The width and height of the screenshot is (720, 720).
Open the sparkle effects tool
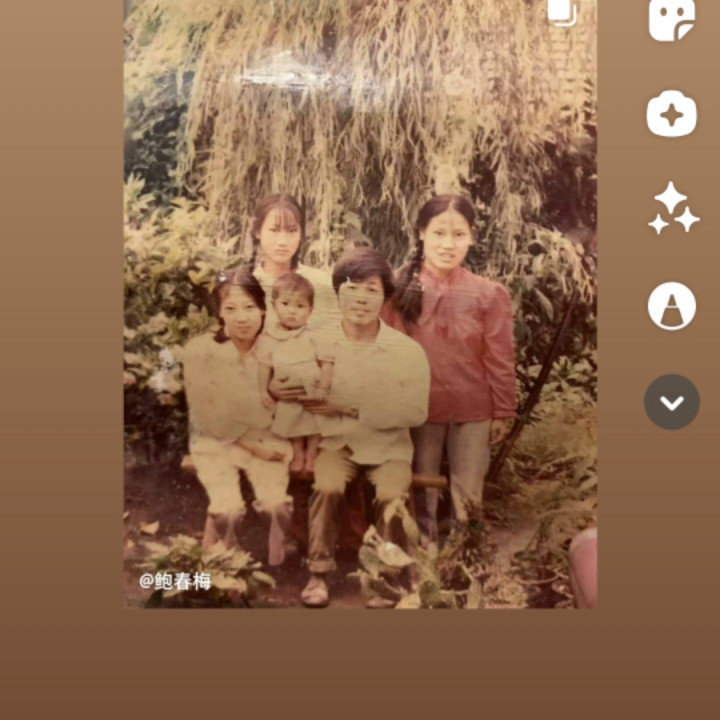pos(671,209)
